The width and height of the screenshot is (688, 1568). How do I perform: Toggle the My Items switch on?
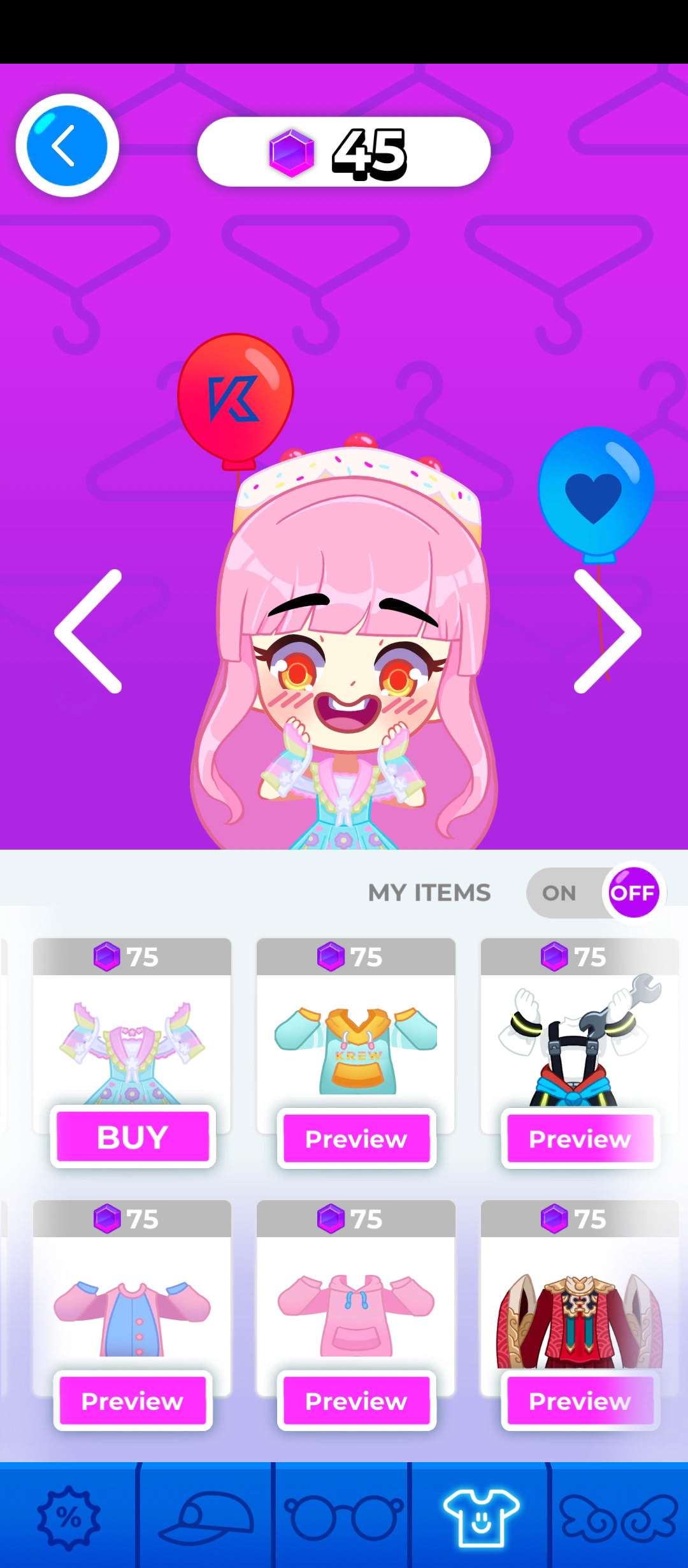pos(559,893)
